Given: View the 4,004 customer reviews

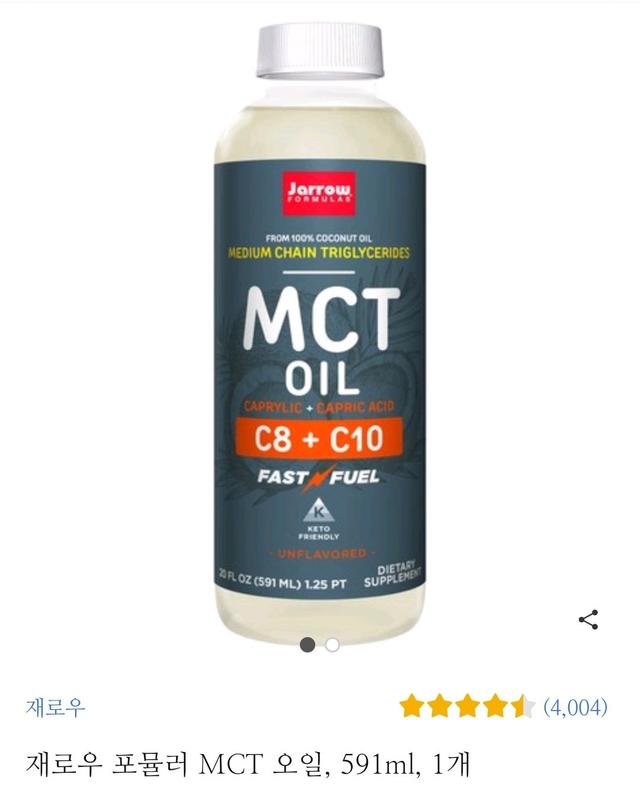Looking at the screenshot, I should (574, 708).
